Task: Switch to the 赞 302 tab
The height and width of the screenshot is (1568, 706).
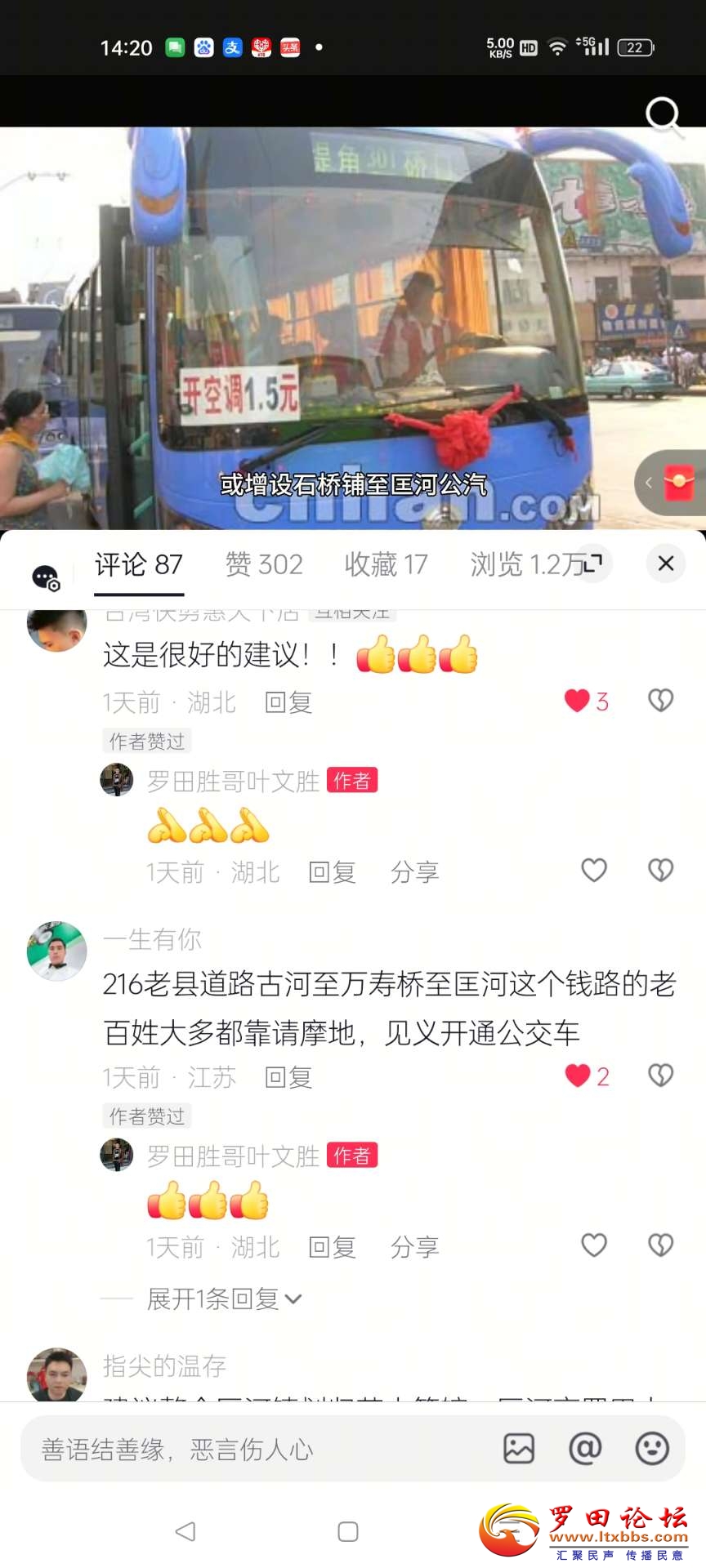Action: pos(264,564)
